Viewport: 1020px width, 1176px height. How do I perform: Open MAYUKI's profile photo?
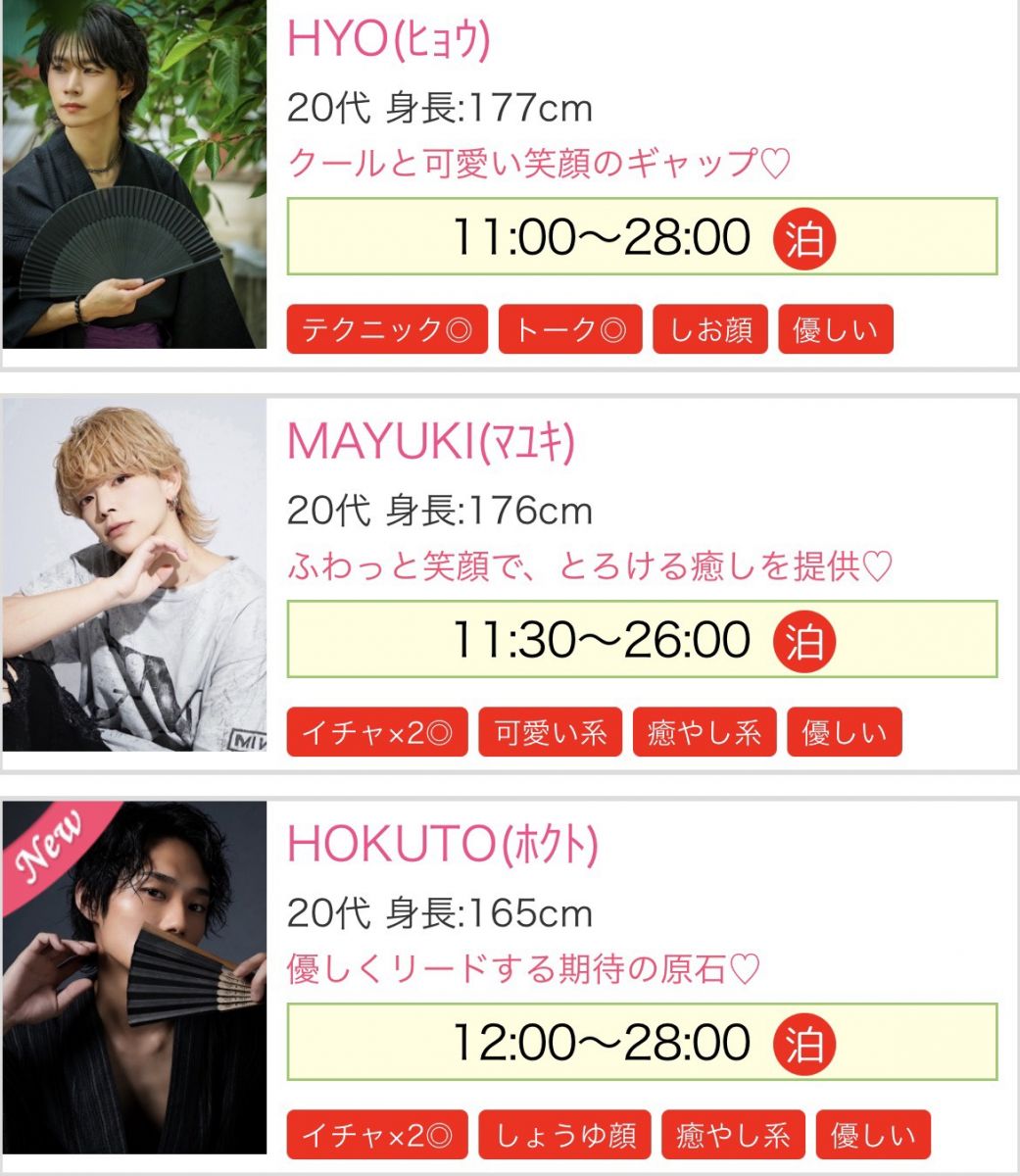pyautogui.click(x=134, y=575)
